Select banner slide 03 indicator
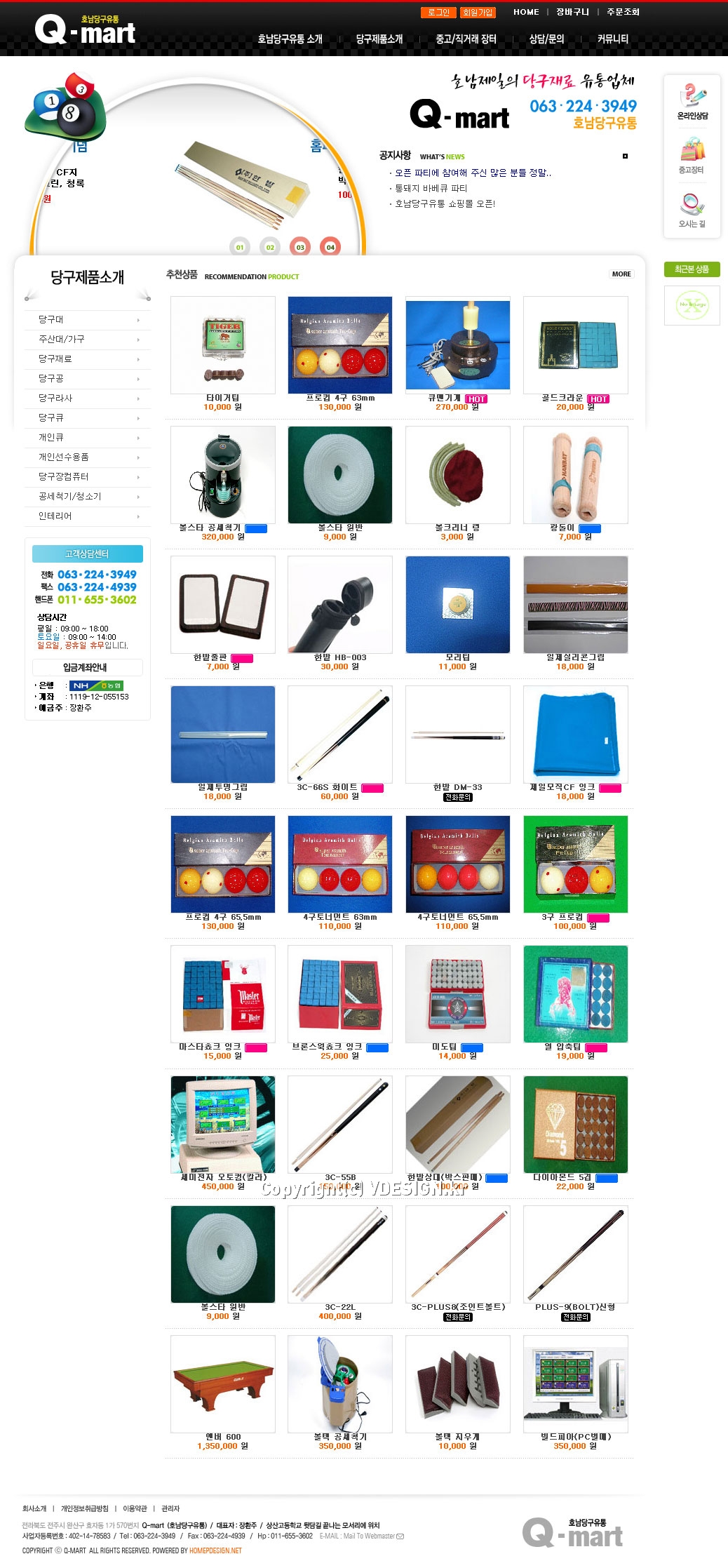This screenshot has height=1568, width=728. click(300, 247)
